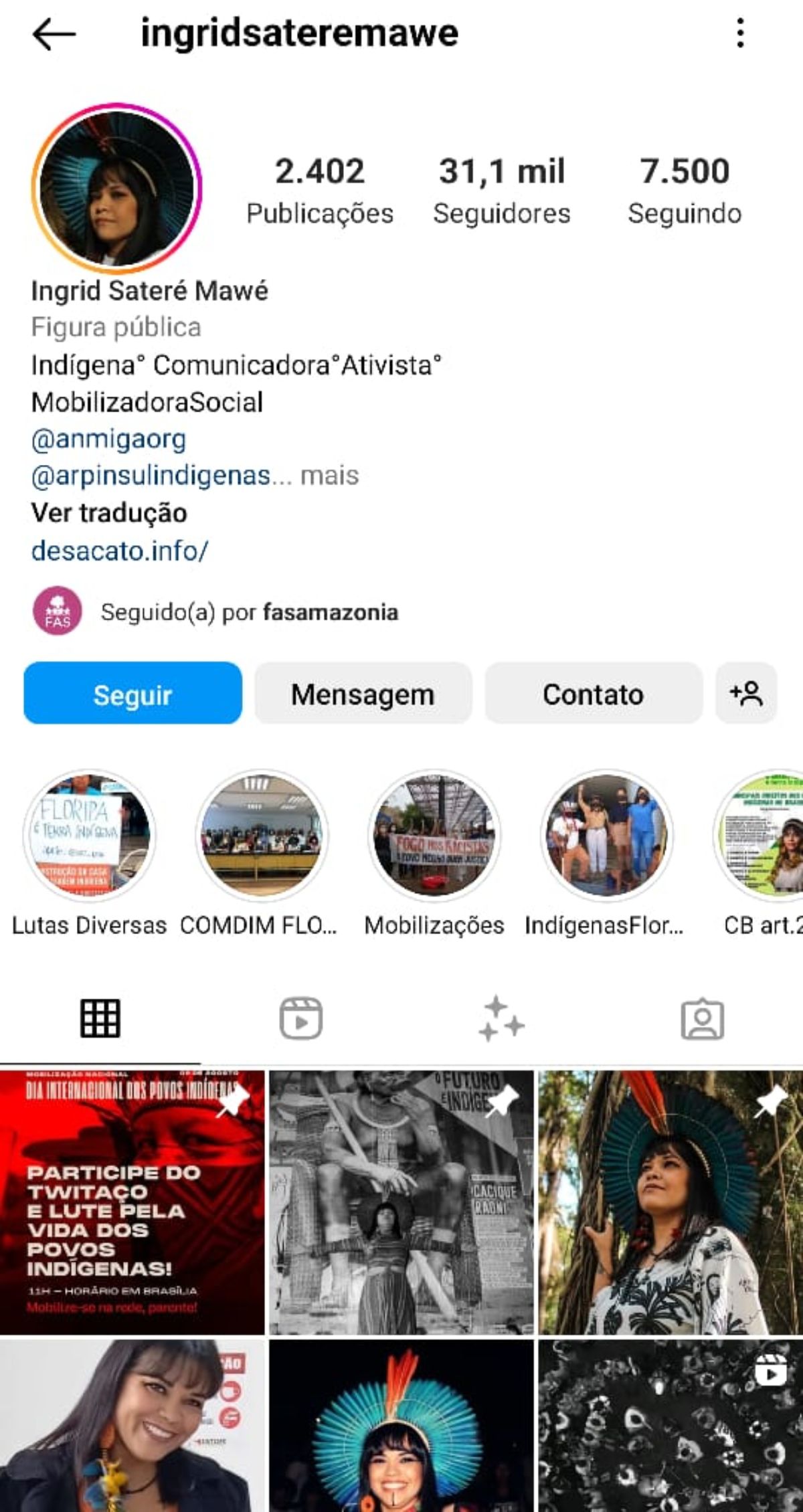Open the 31,1 mil Seguidores list
Image resolution: width=803 pixels, height=1512 pixels.
(x=501, y=189)
